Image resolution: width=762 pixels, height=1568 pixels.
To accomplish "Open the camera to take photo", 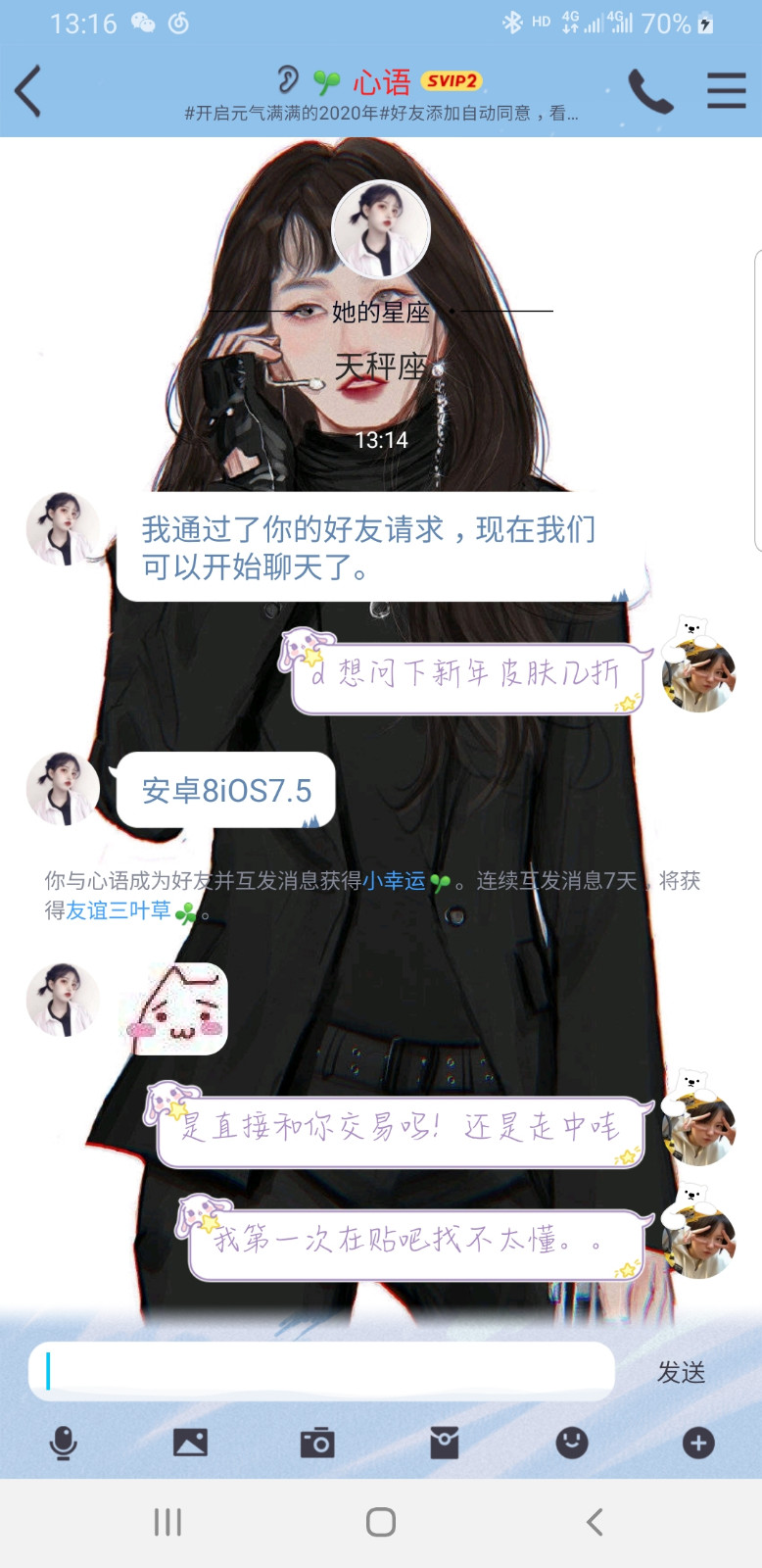I will (317, 1443).
